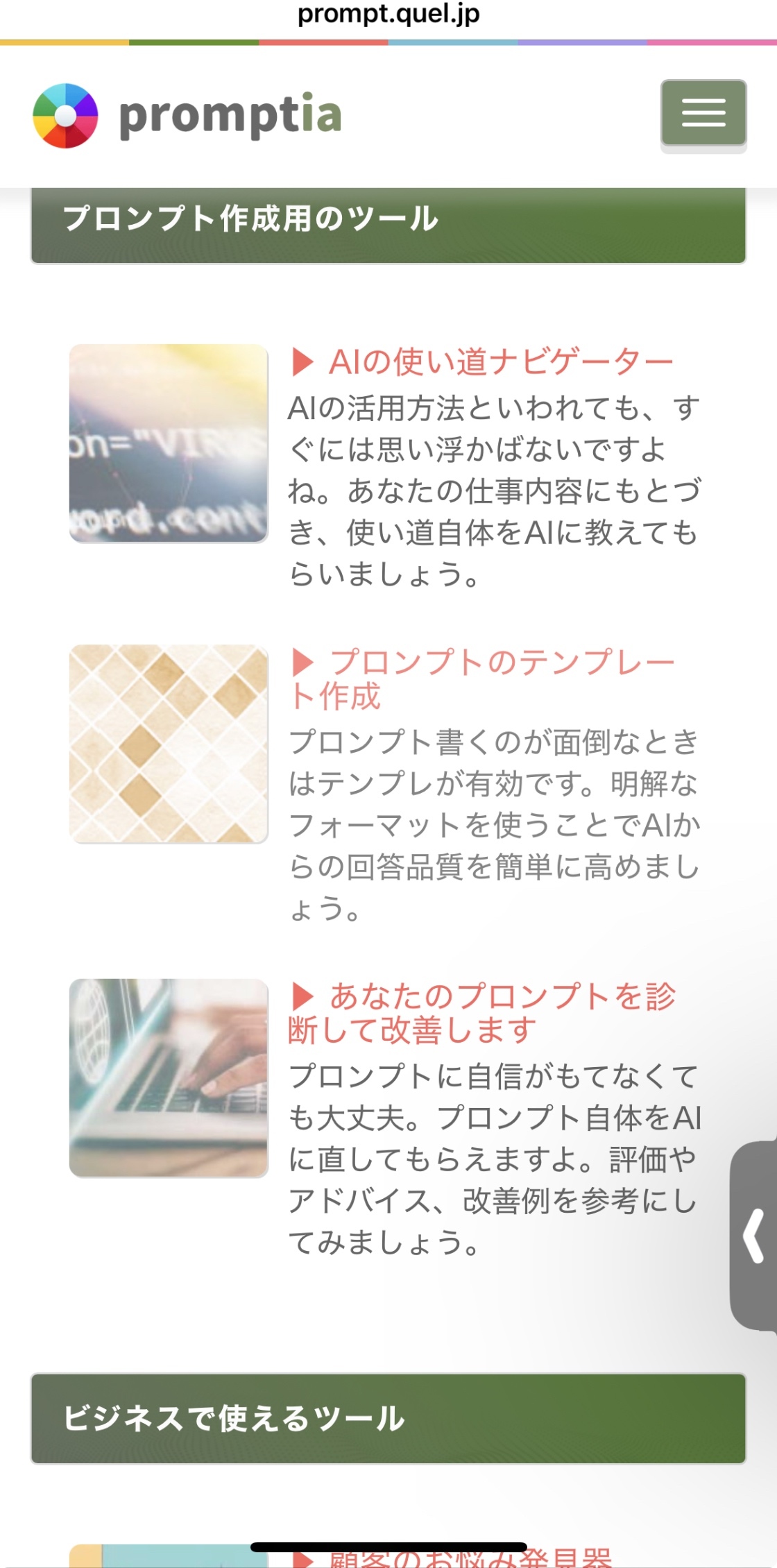
Task: Tap the promptia site title text
Action: 231,116
